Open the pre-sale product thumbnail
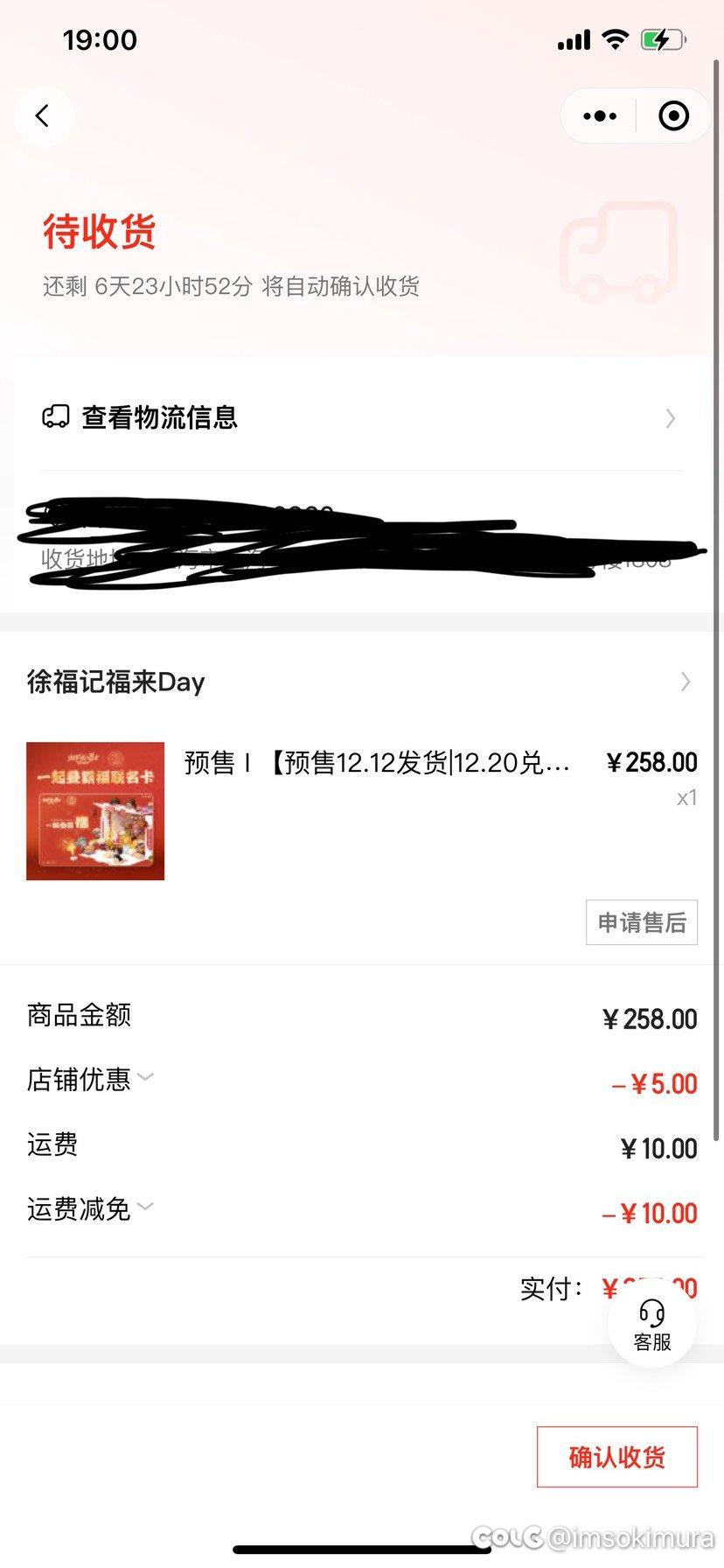 (x=95, y=810)
